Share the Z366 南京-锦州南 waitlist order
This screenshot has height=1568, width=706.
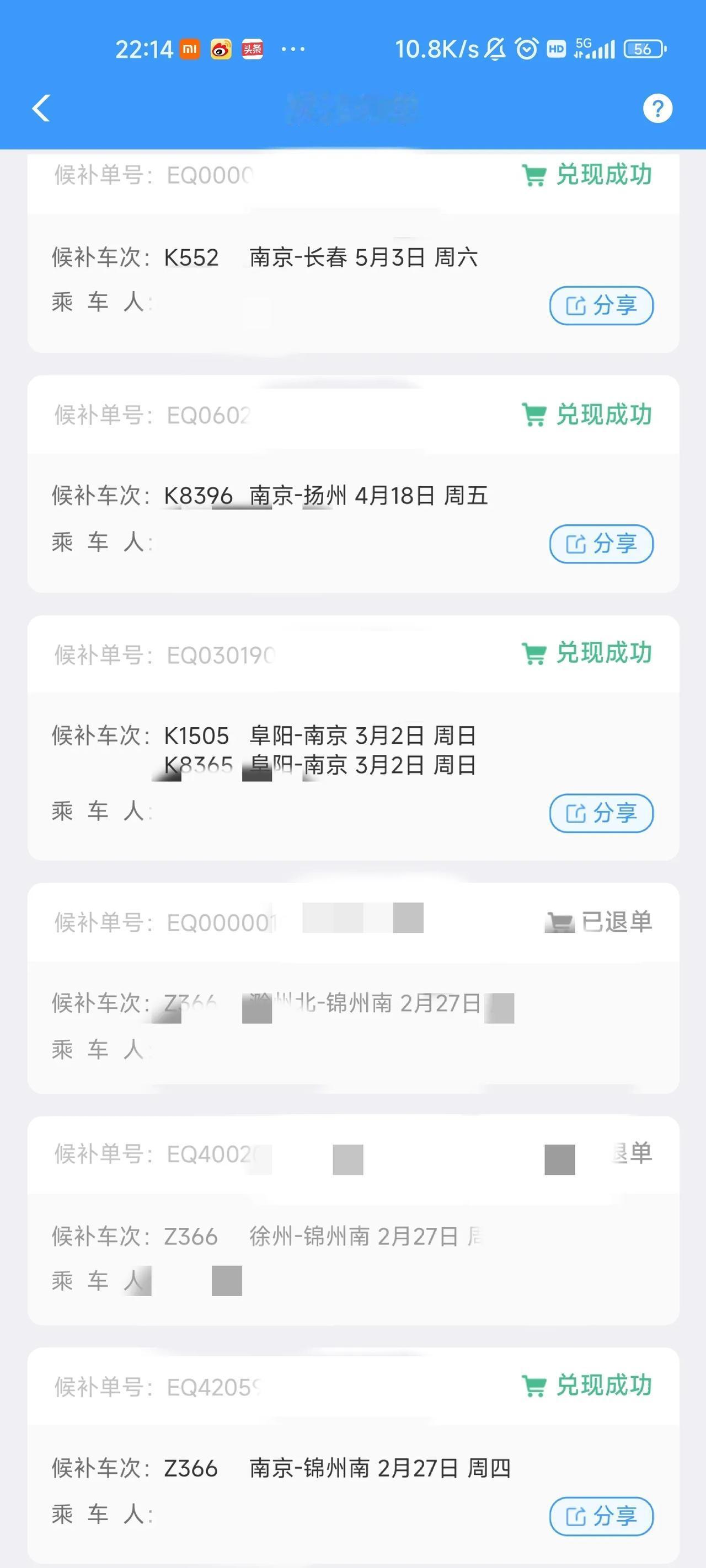click(x=601, y=1515)
